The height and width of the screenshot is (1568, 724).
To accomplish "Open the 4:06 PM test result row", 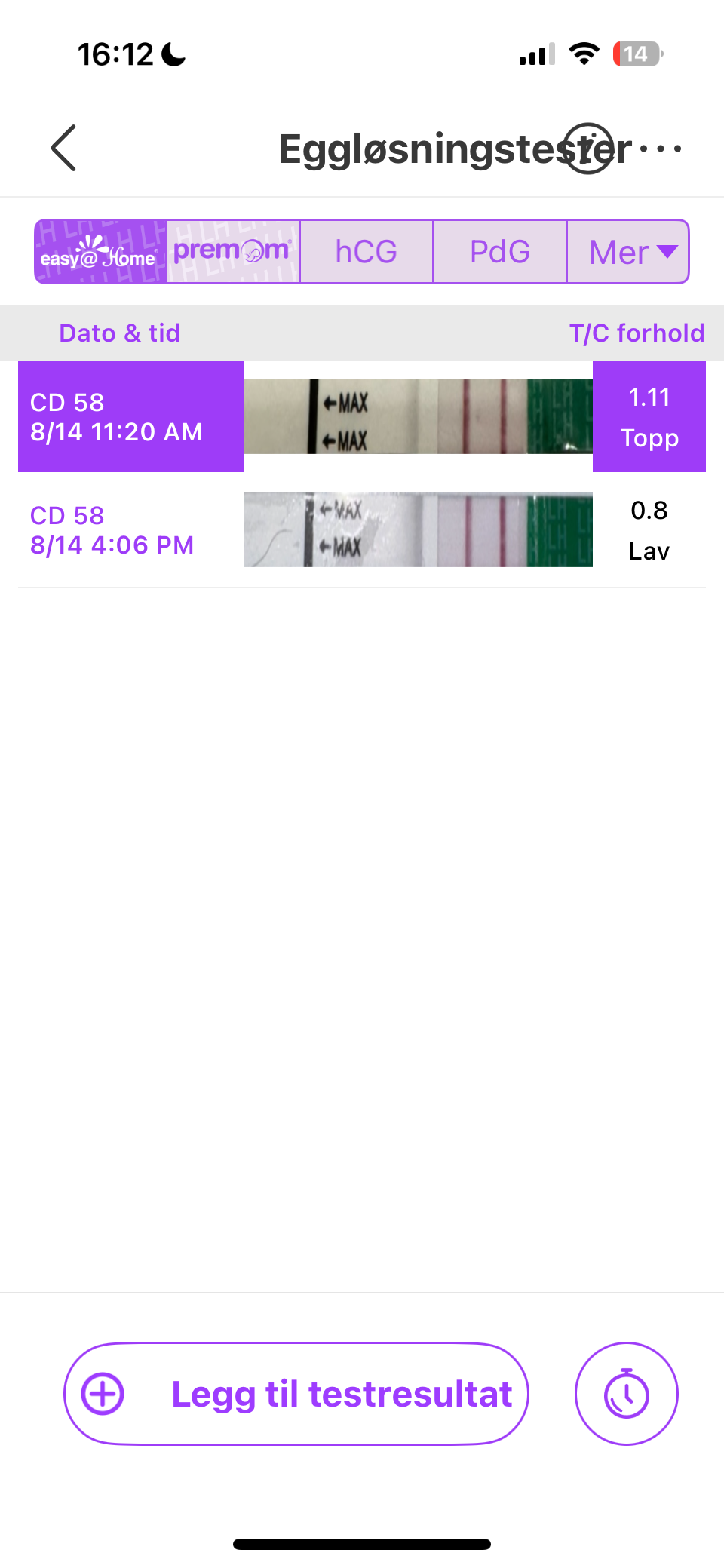I will [x=362, y=530].
